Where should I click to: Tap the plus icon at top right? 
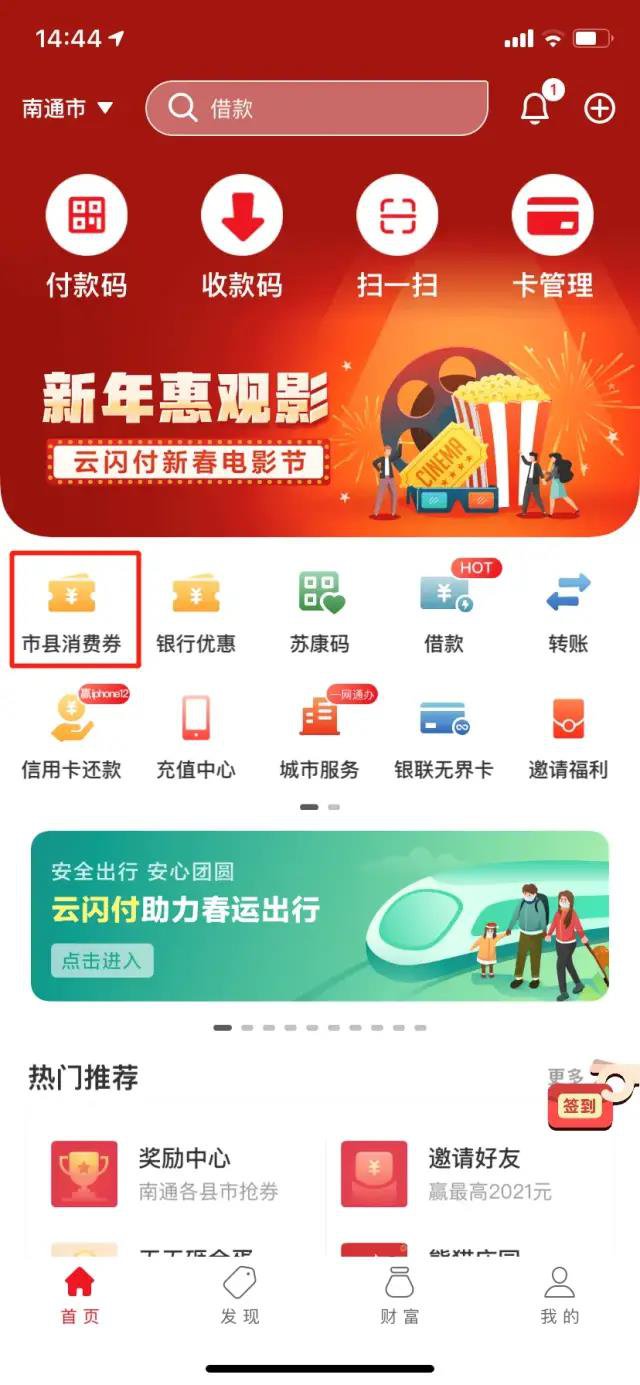[600, 108]
